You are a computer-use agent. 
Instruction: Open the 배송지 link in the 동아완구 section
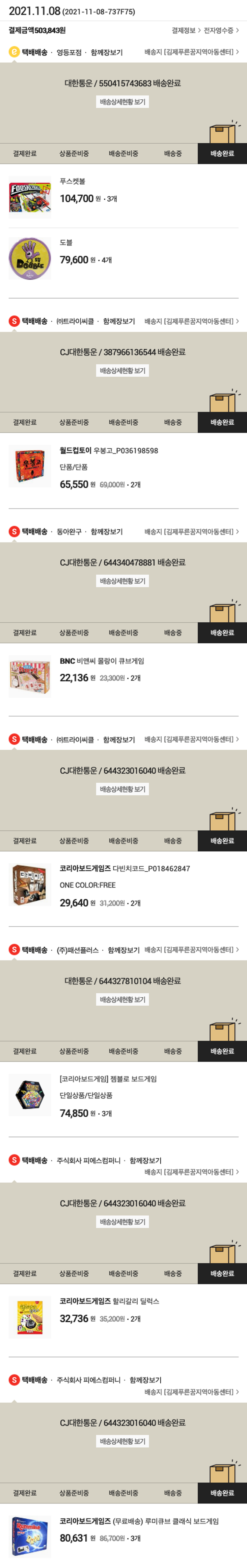pos(191,532)
